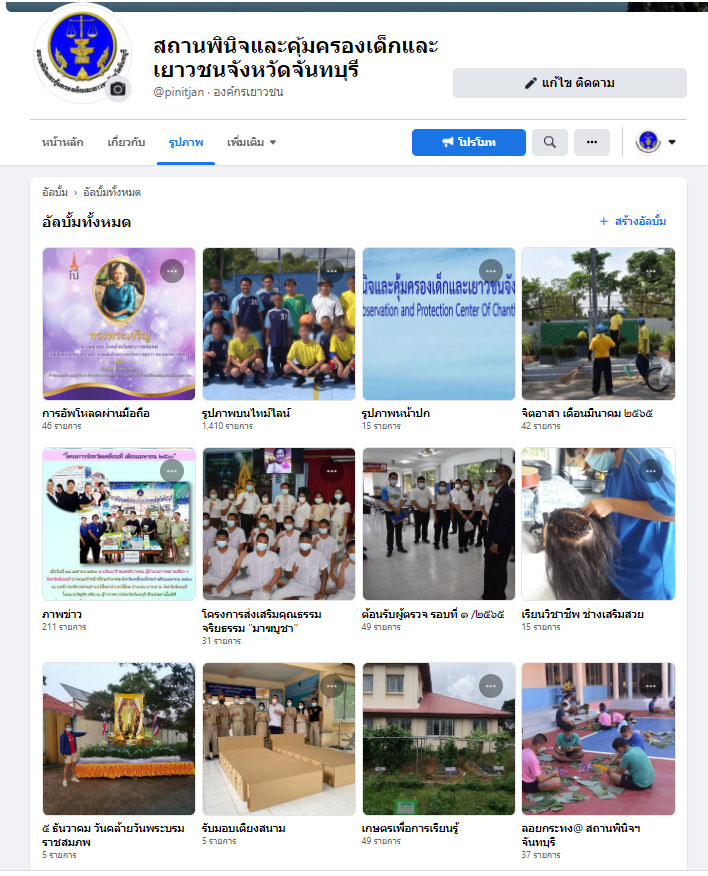Open the เรียนวิชาชีพ ช่างเสริมสวย album
This screenshot has width=708, height=876.
(598, 523)
